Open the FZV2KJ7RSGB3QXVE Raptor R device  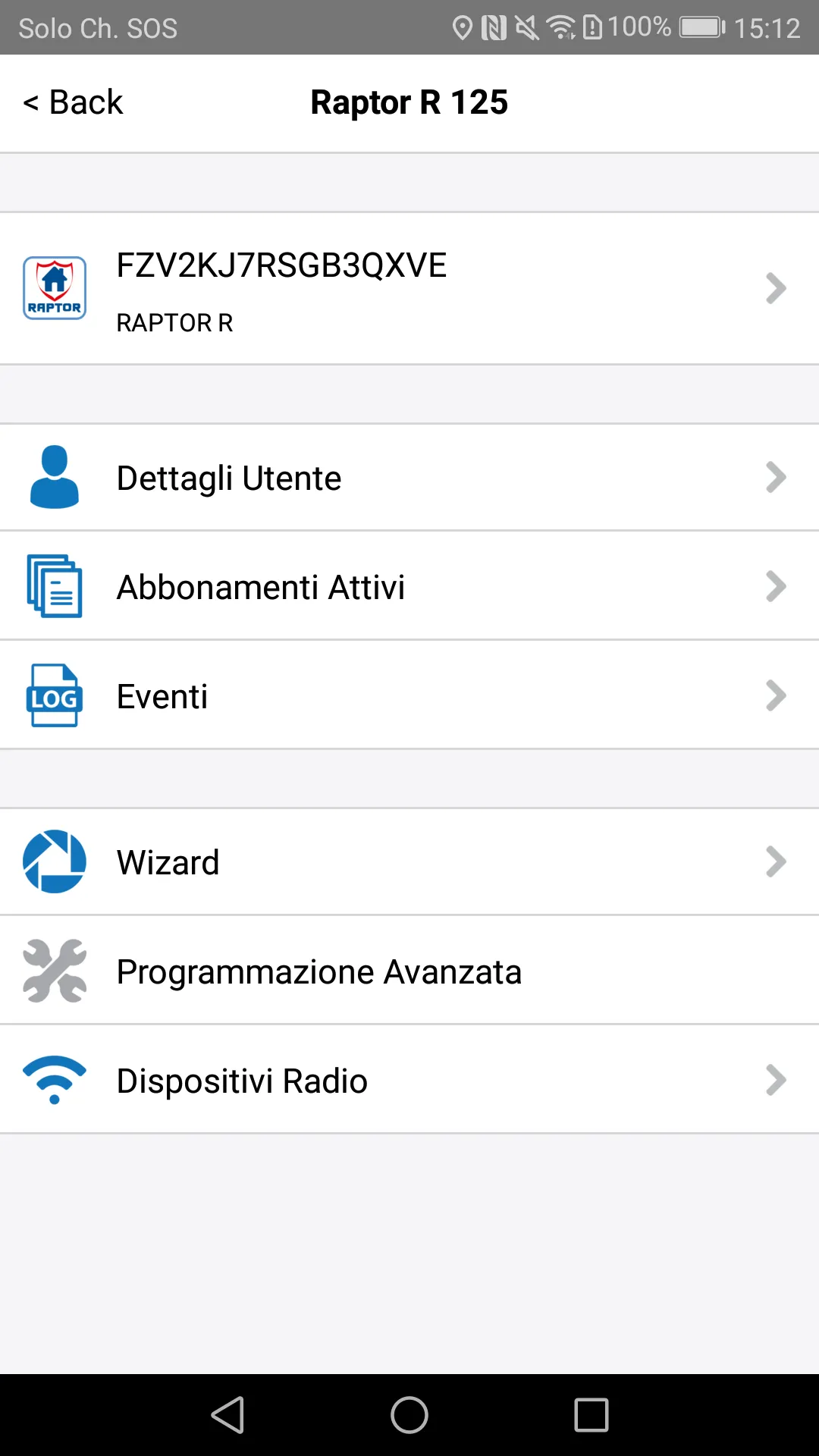[x=409, y=289]
